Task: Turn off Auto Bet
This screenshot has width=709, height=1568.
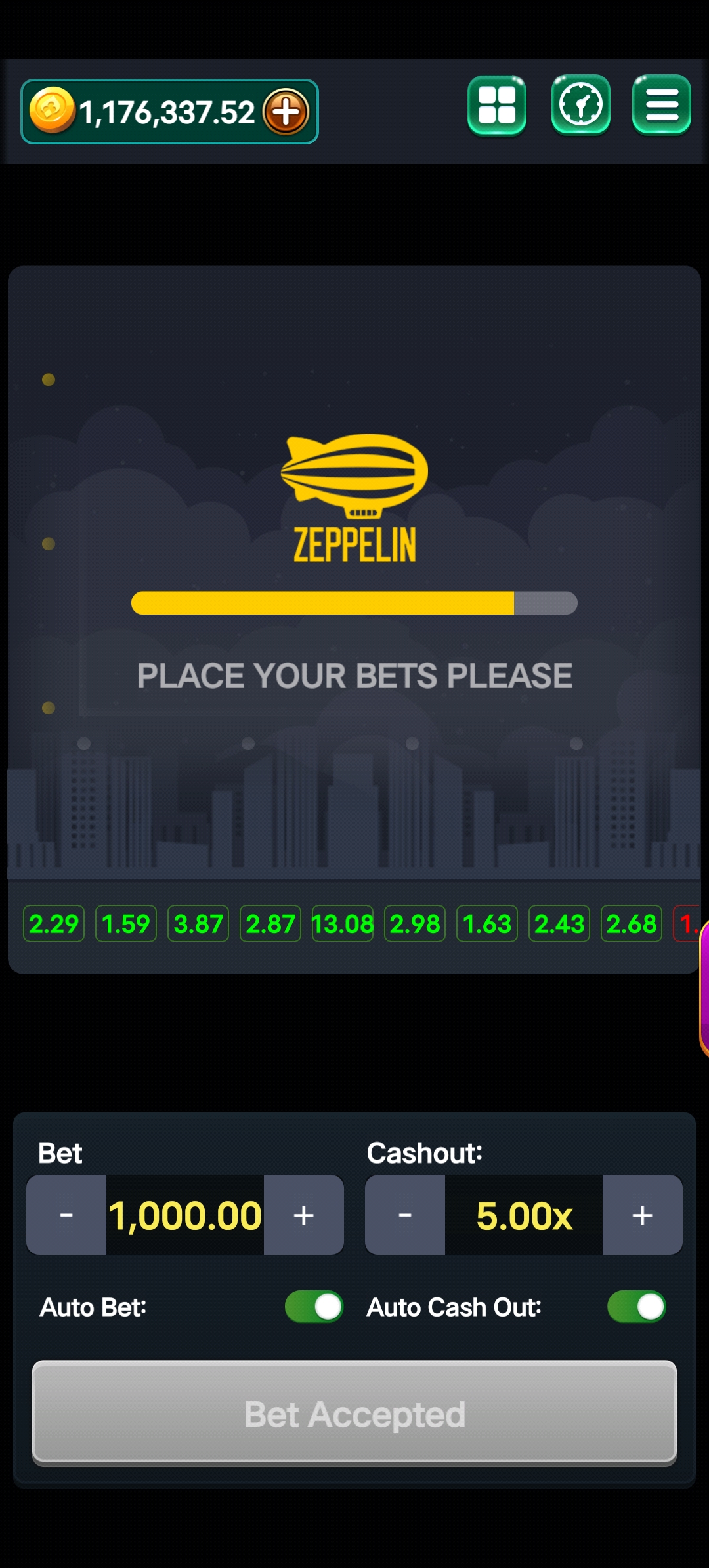Action: [x=314, y=1307]
